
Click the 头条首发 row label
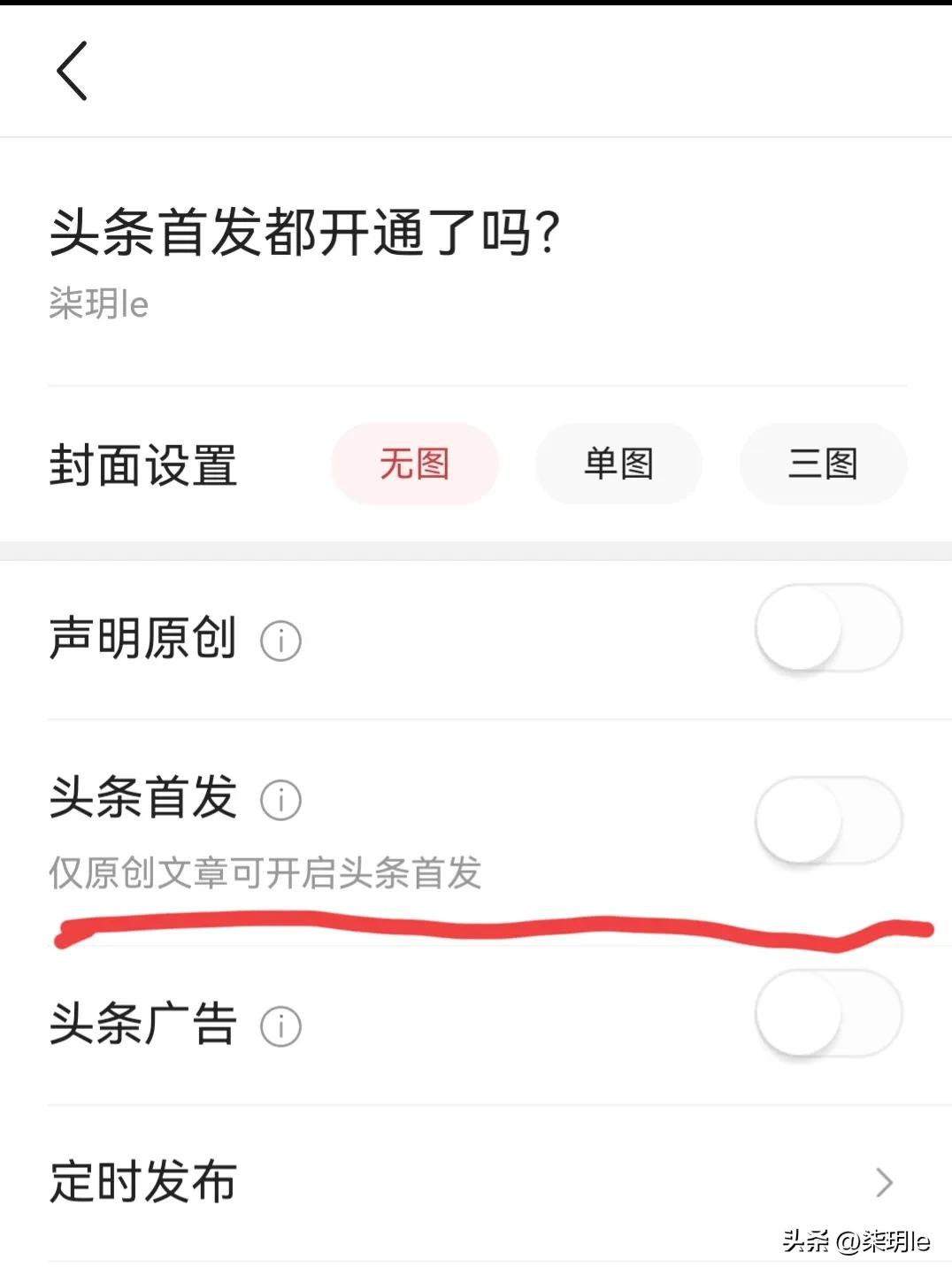(x=142, y=799)
